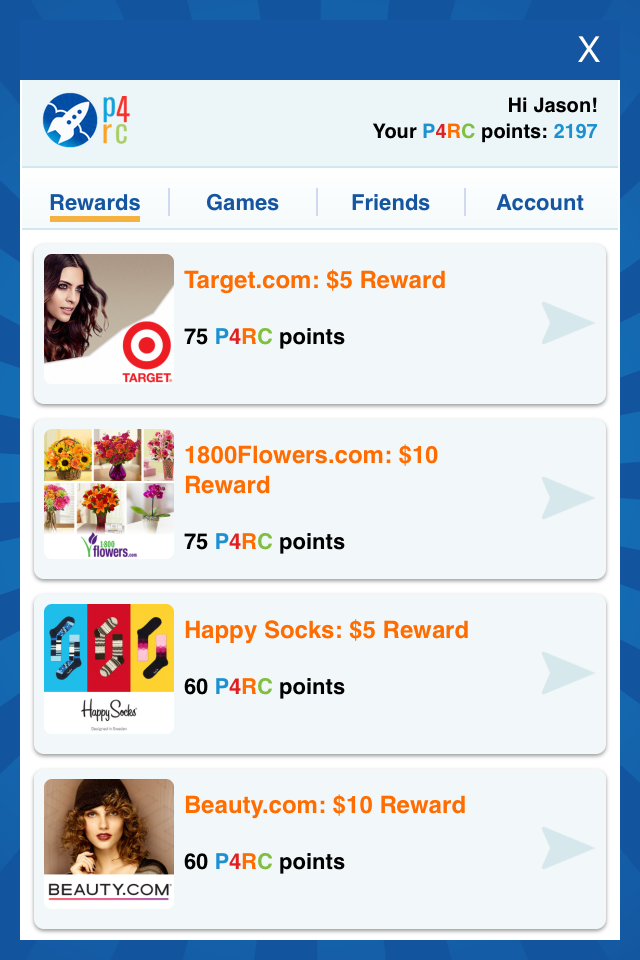Choose the Happy Socks $5 Reward
Image resolution: width=640 pixels, height=960 pixels.
(x=320, y=673)
